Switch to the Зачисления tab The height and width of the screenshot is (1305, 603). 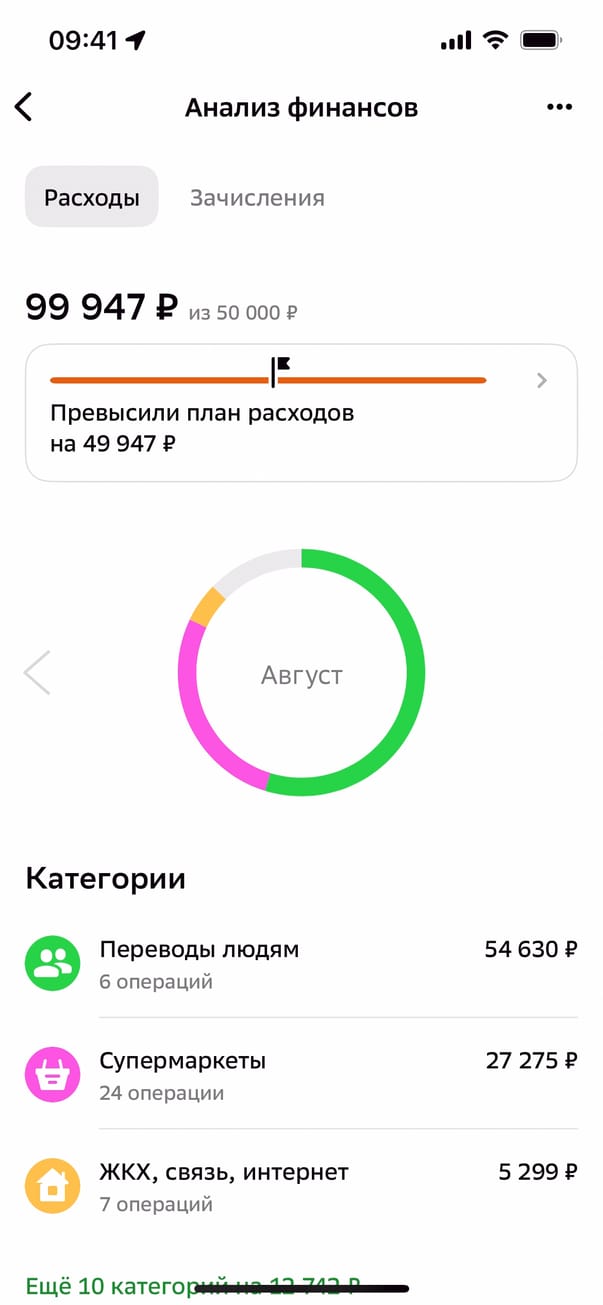click(257, 197)
